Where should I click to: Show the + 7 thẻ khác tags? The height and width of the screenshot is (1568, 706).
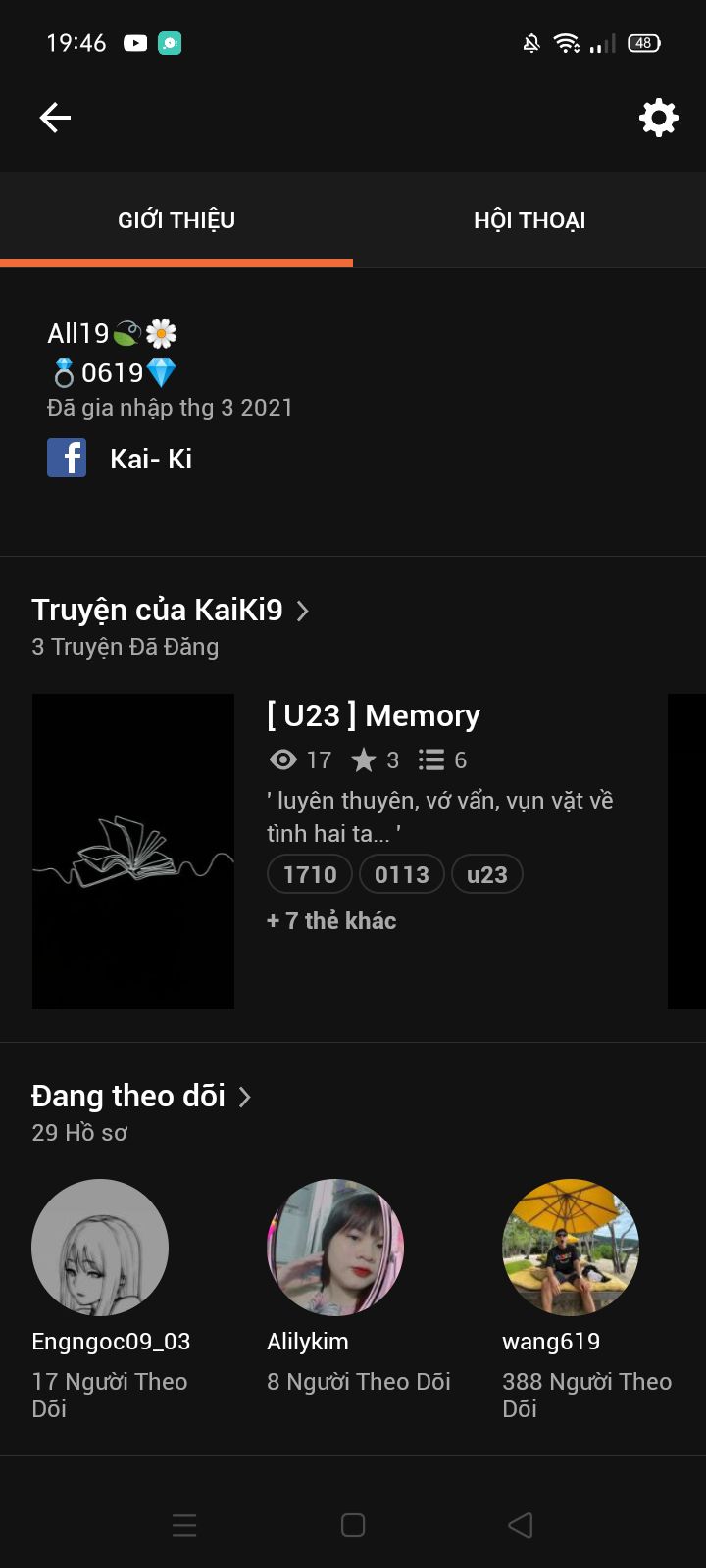(331, 921)
